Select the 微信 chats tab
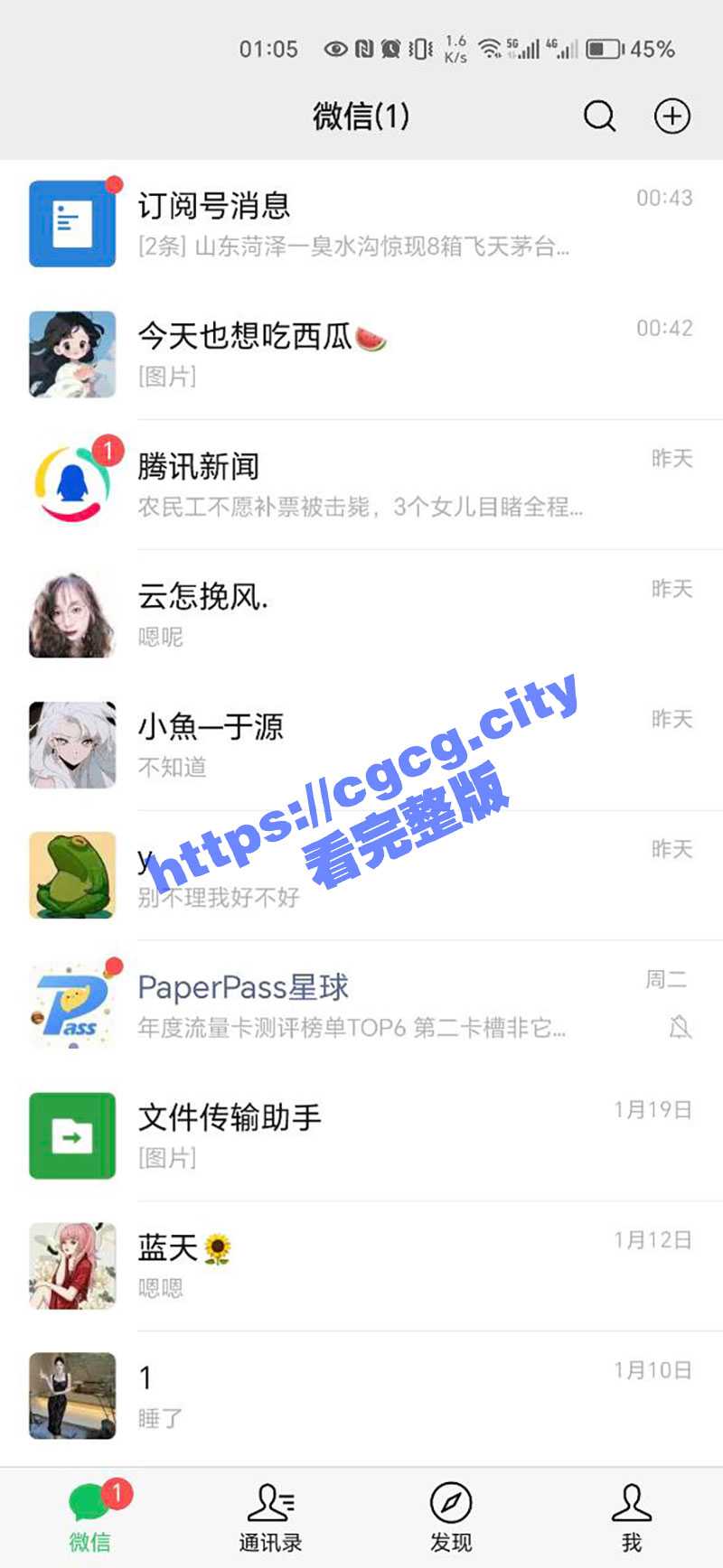This screenshot has width=723, height=1568. click(x=90, y=1517)
